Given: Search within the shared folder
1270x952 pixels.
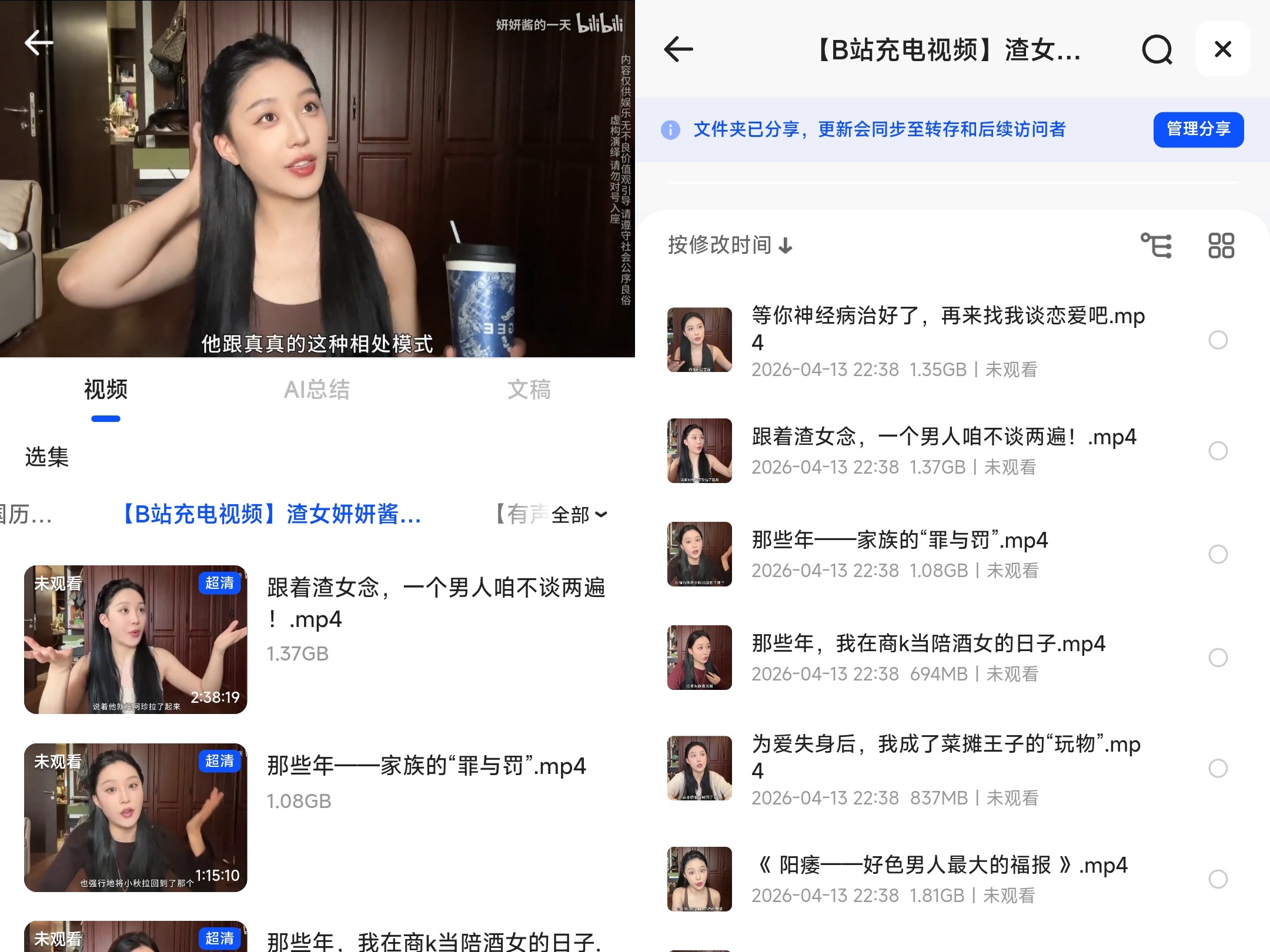Looking at the screenshot, I should (x=1157, y=49).
